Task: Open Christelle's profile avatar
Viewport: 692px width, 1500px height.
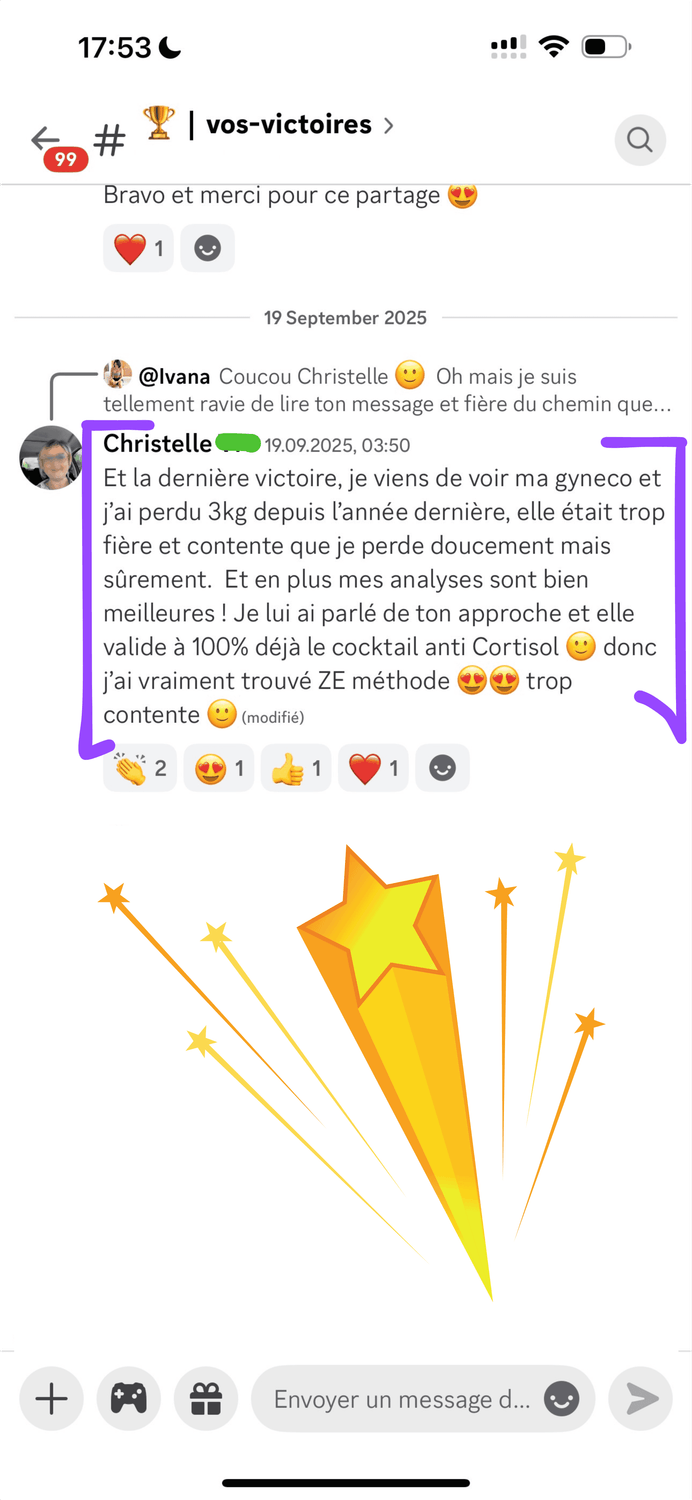Action: point(51,458)
